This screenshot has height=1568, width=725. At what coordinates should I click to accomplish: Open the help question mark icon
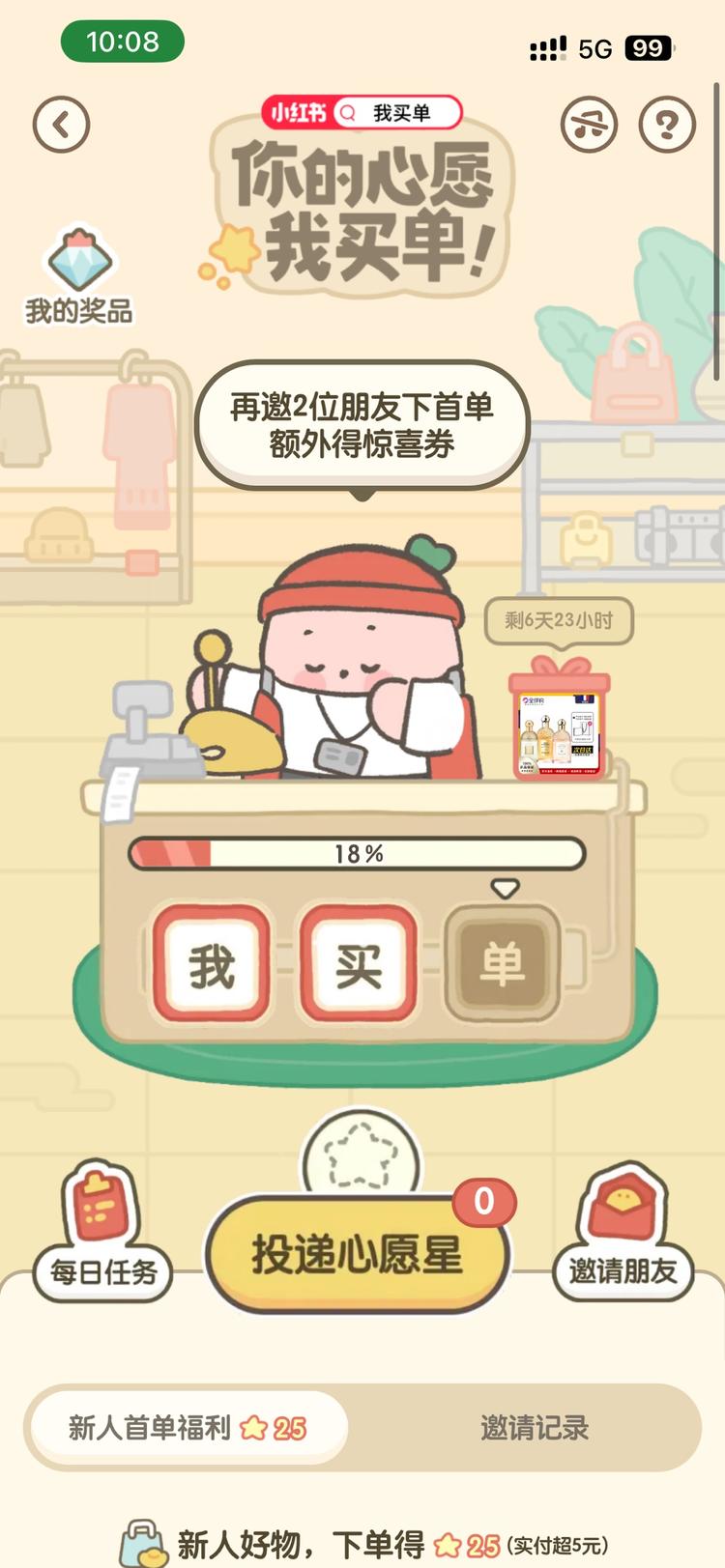pyautogui.click(x=665, y=126)
